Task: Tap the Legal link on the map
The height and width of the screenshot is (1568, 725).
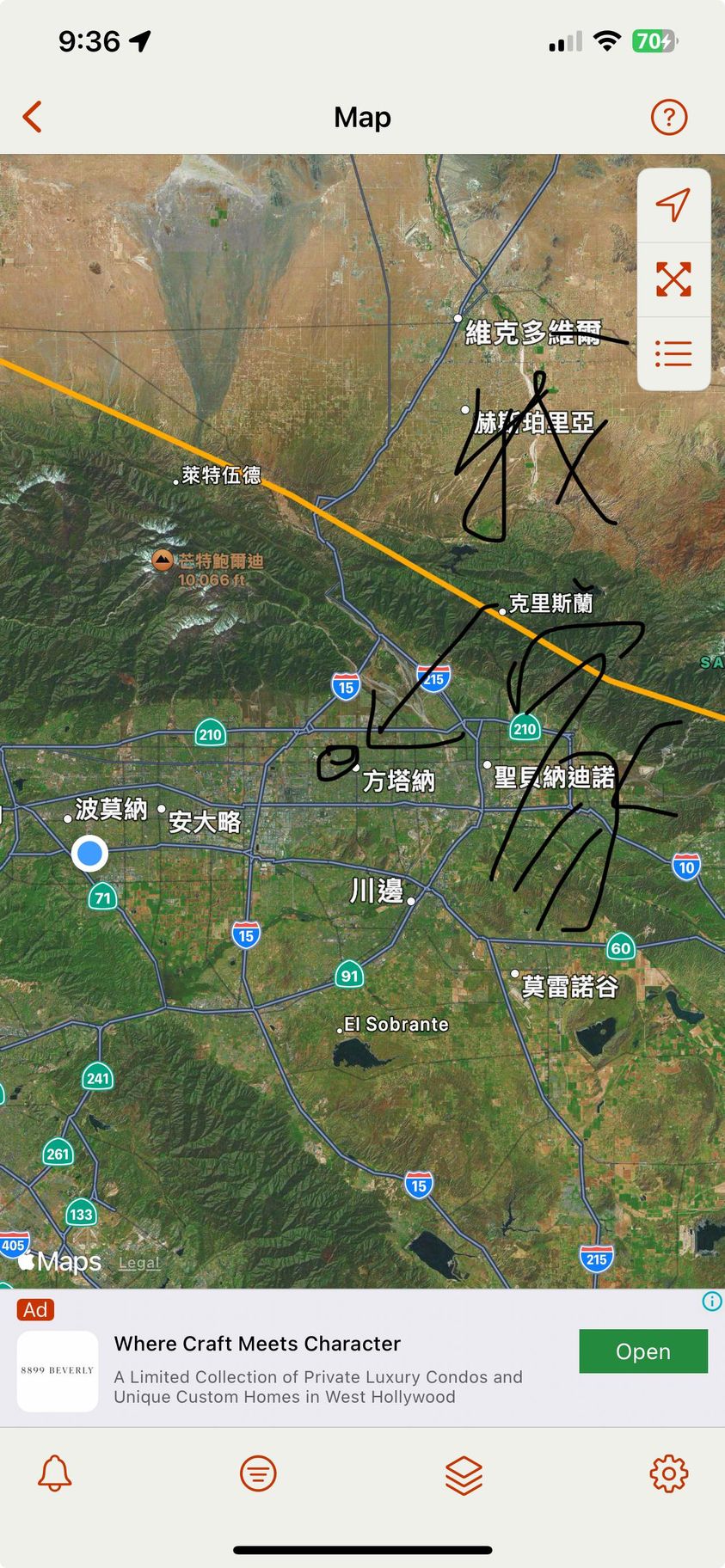Action: pyautogui.click(x=139, y=1263)
